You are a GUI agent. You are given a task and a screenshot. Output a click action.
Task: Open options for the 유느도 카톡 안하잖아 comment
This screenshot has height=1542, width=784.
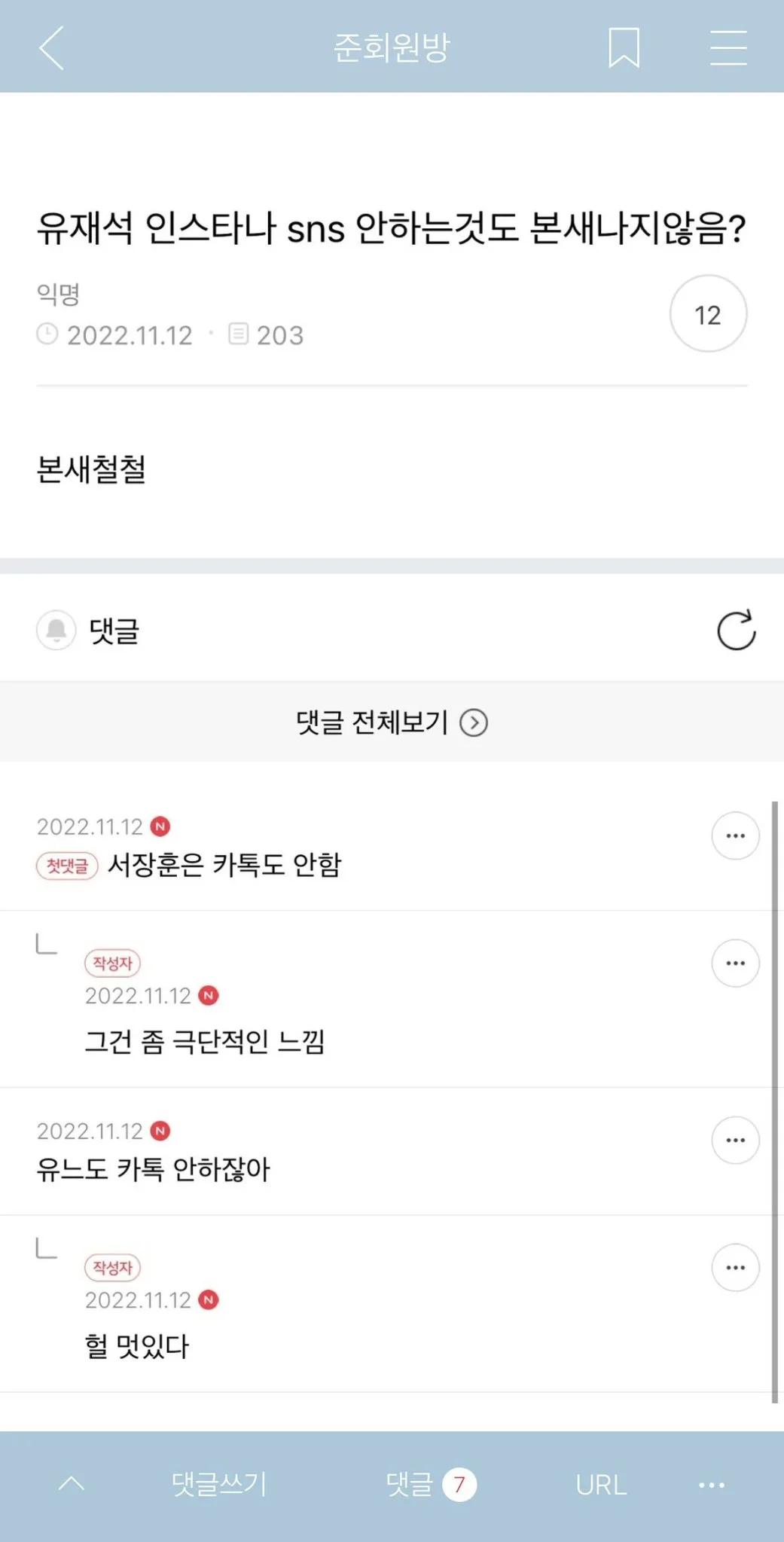[x=735, y=1140]
